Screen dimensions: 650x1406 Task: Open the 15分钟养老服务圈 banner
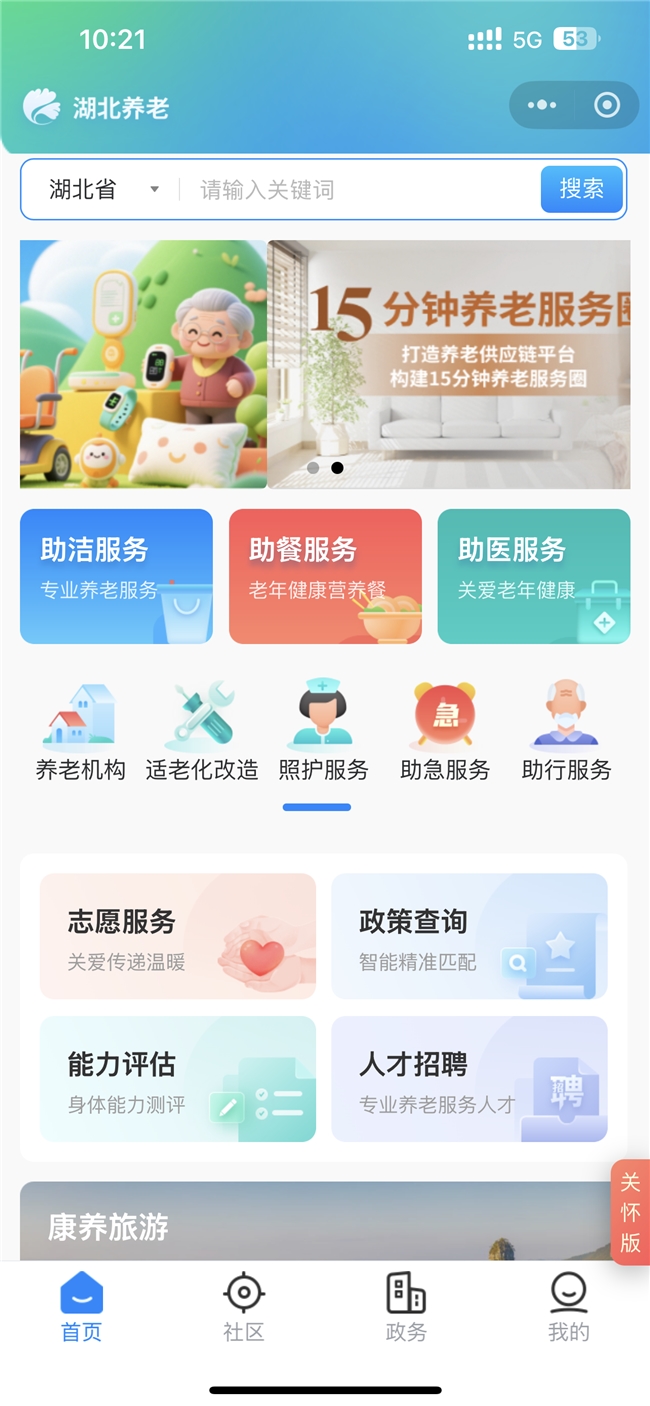point(449,364)
